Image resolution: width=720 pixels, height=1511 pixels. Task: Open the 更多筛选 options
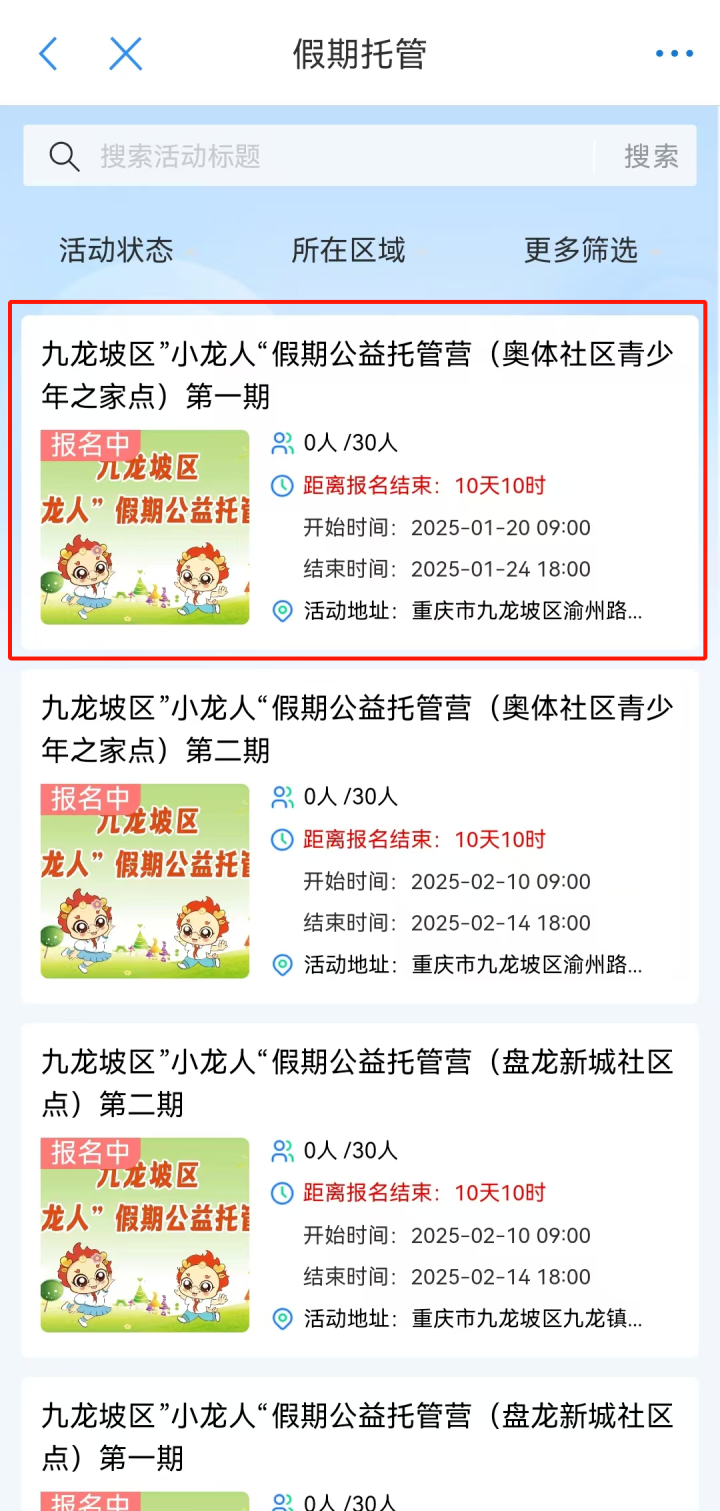(581, 250)
